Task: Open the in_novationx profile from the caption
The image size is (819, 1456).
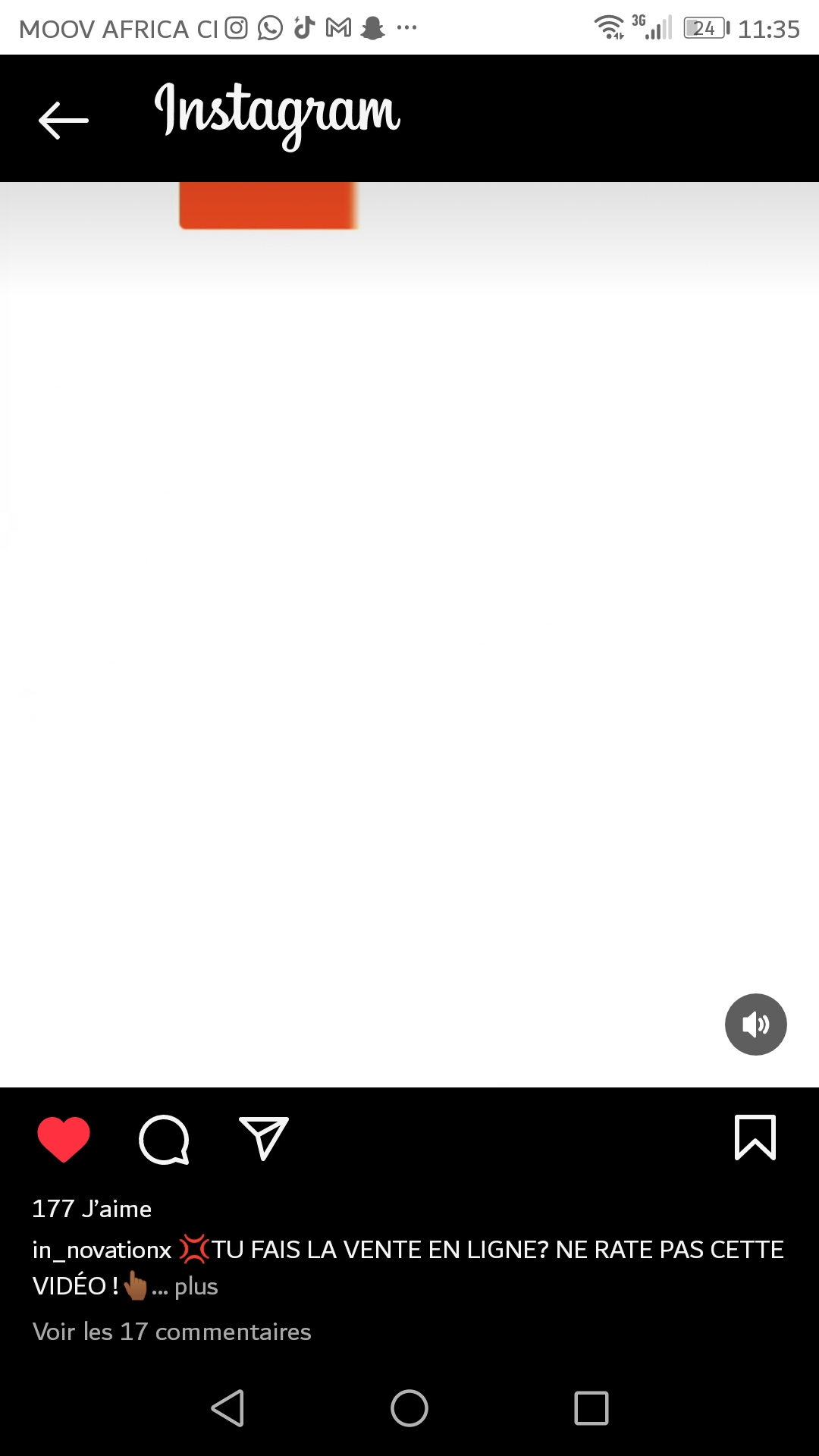Action: click(102, 1250)
